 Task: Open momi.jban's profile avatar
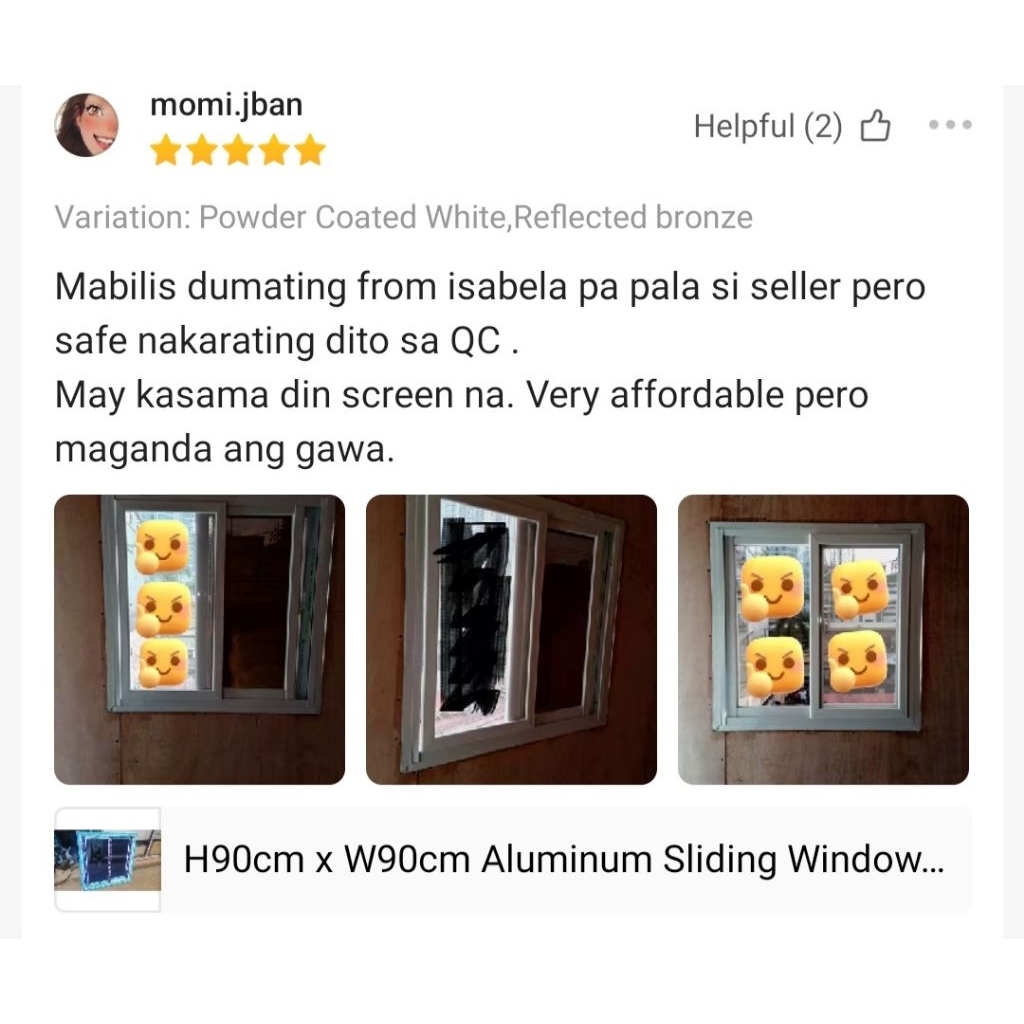point(86,125)
